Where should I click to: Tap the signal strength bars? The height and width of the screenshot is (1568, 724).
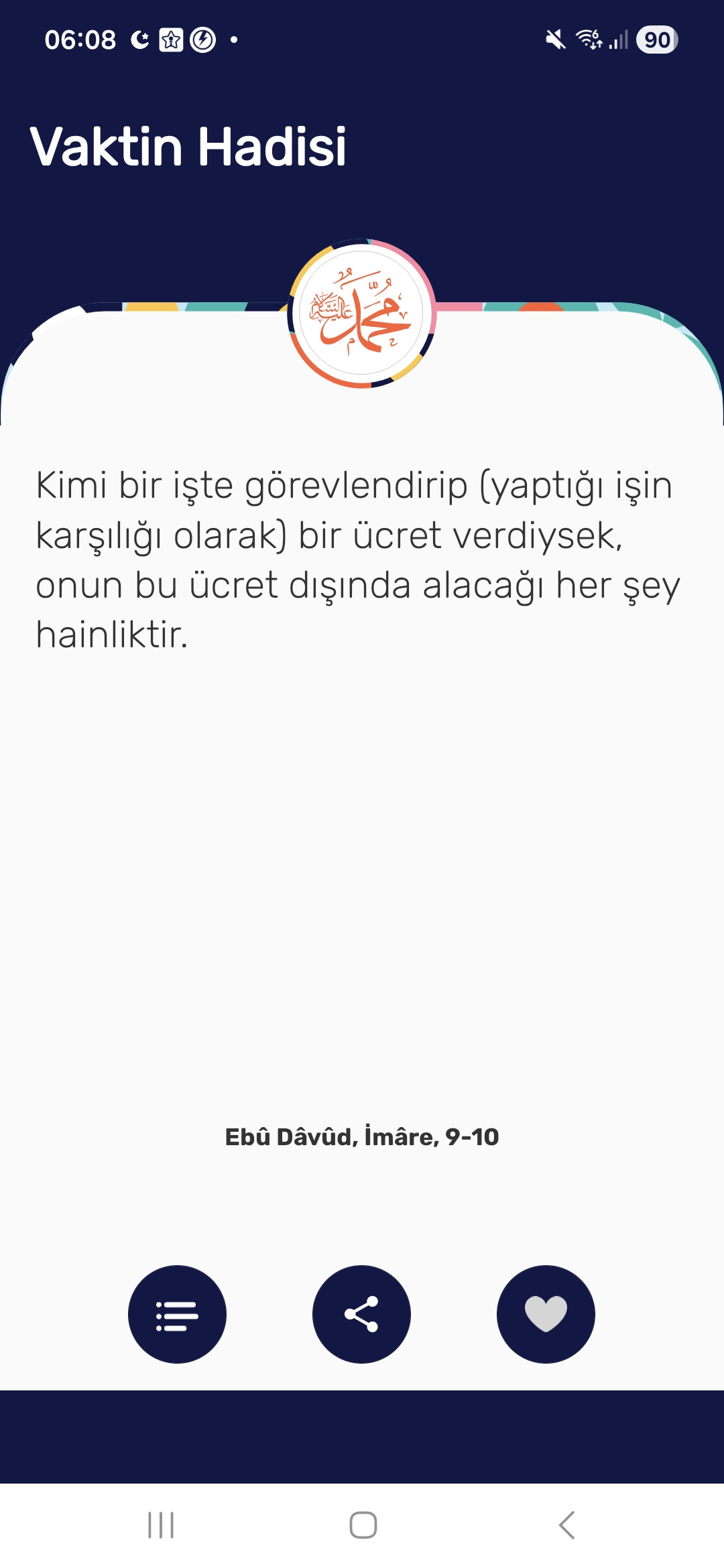620,40
